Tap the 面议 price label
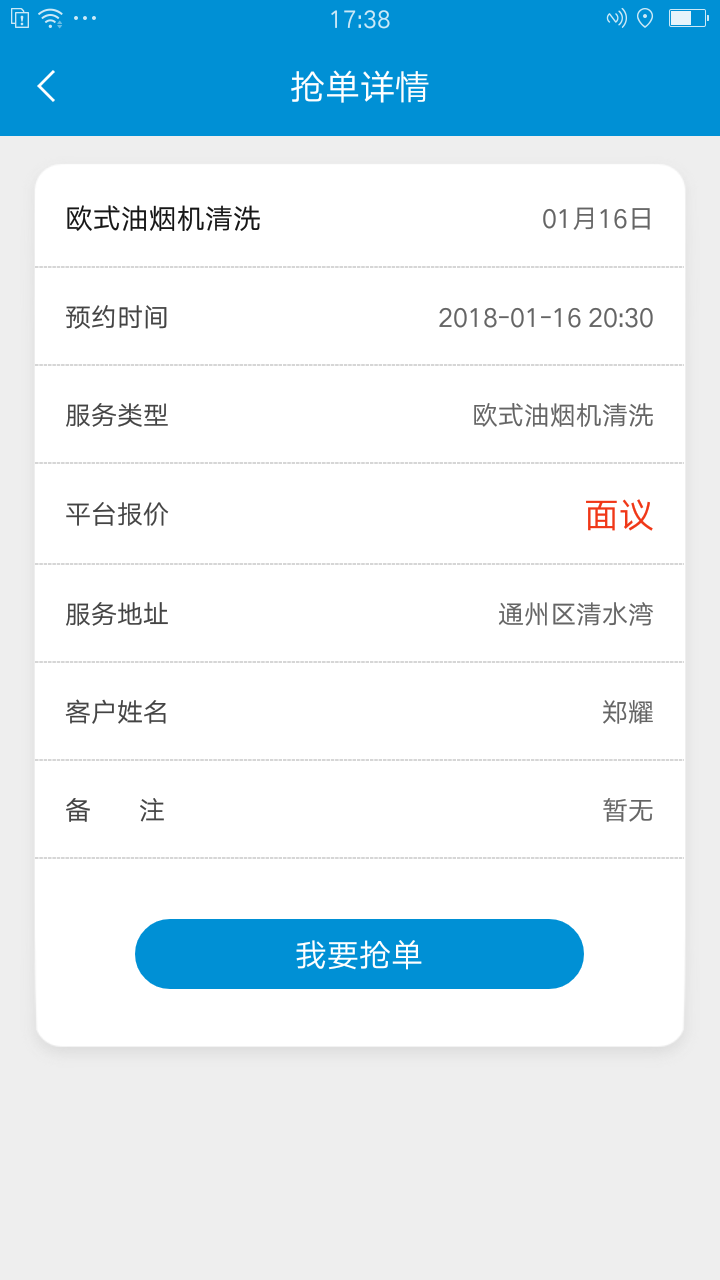The height and width of the screenshot is (1280, 720). (619, 514)
